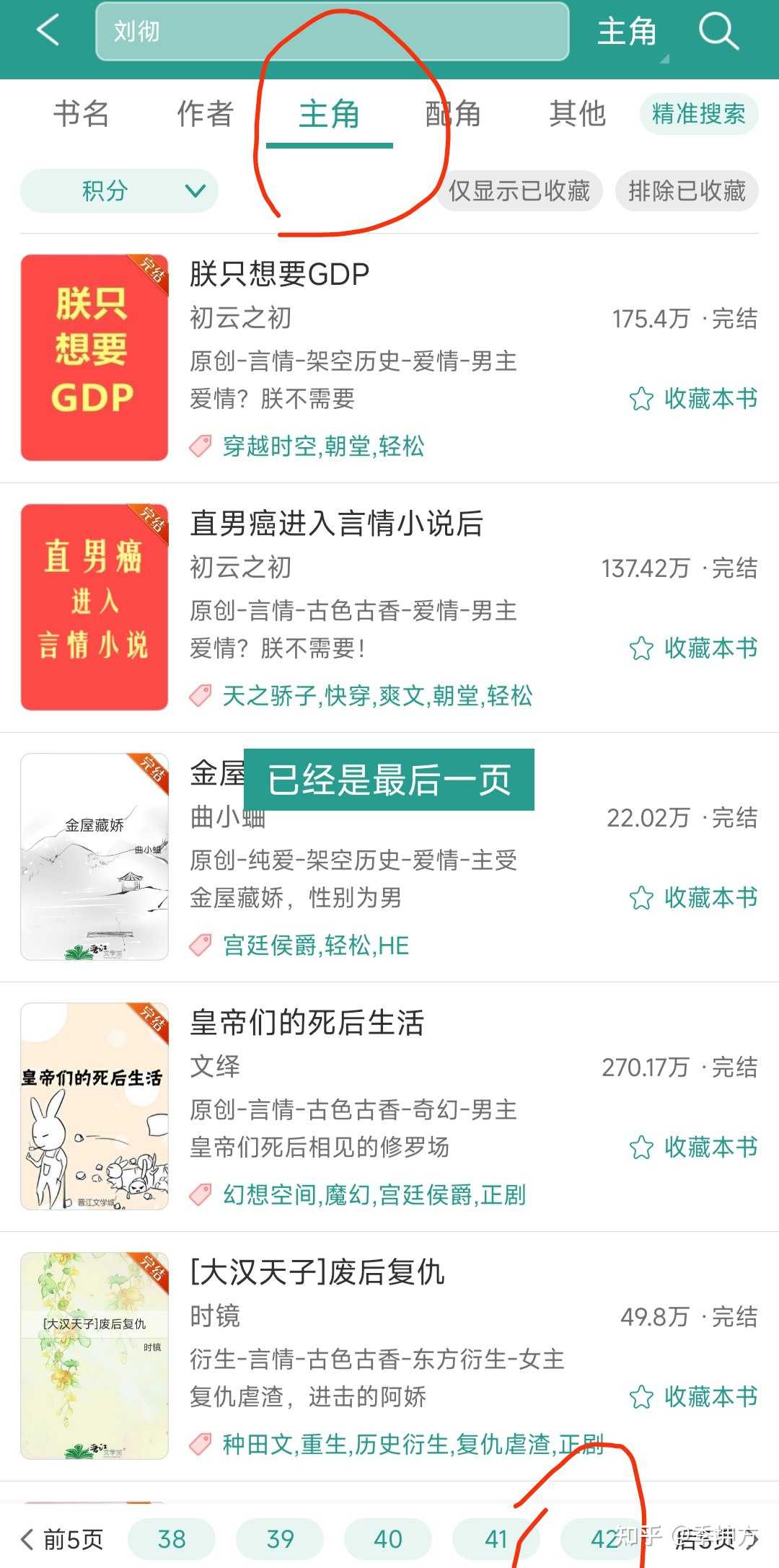The height and width of the screenshot is (1568, 779).
Task: Favorite [大汉天子]废后复仇 via 收藏本书
Action: [x=693, y=1396]
